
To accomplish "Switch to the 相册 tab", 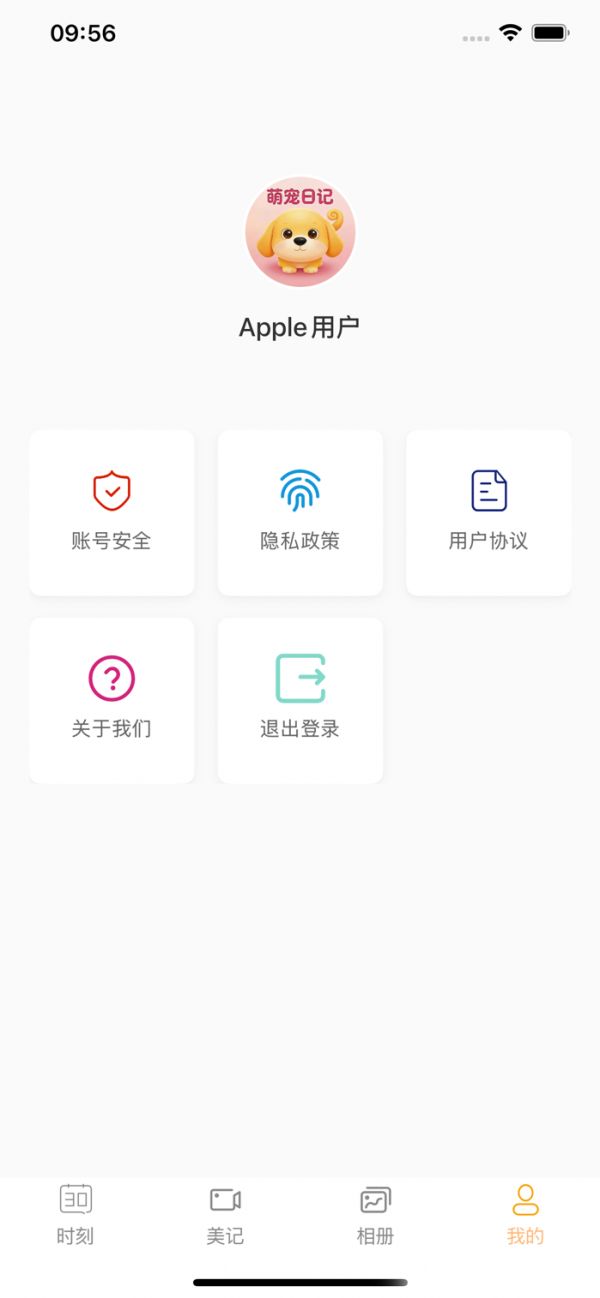I will pyautogui.click(x=375, y=1213).
